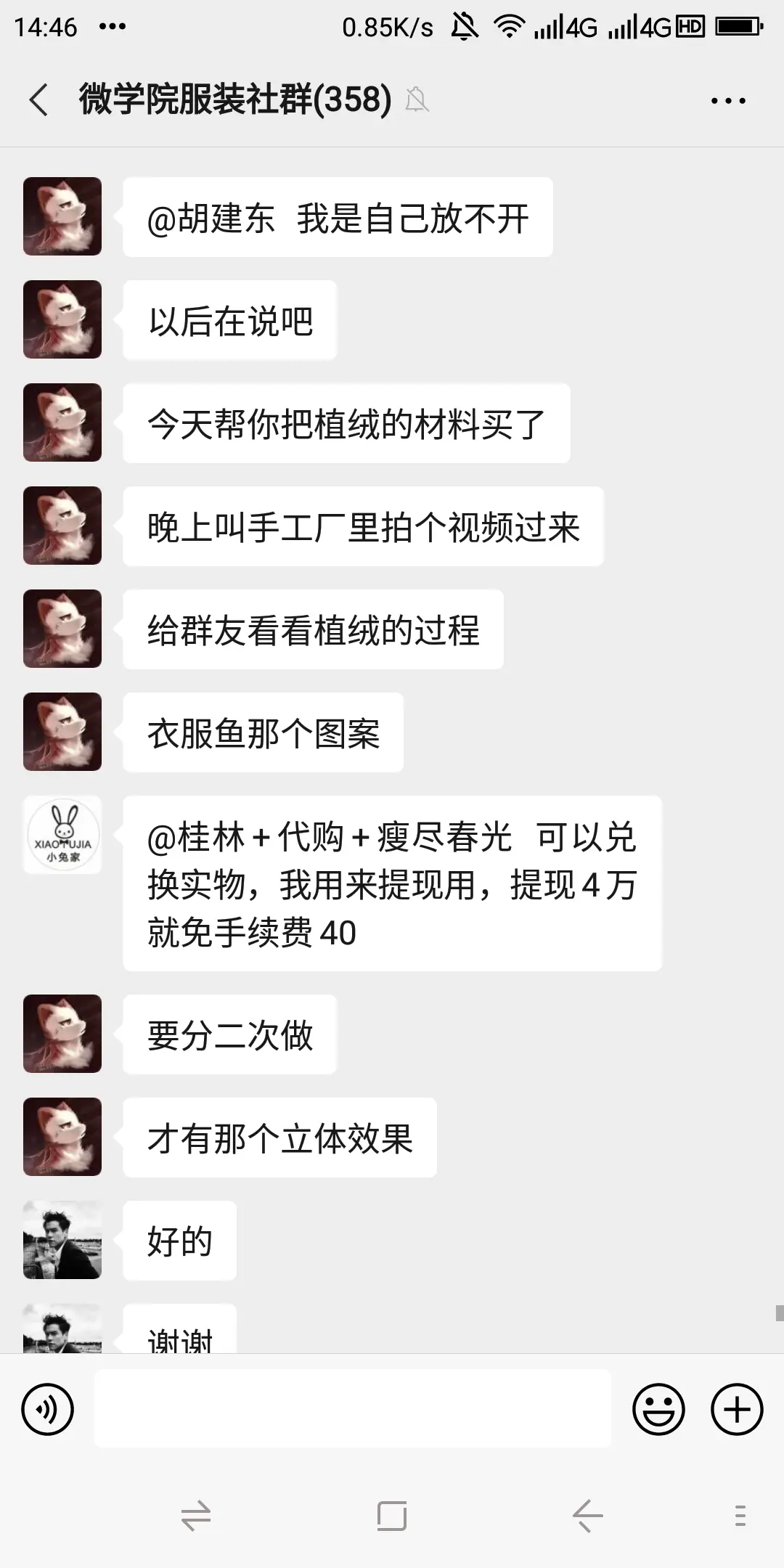
Task: Tap the system back arrow
Action: (x=587, y=1516)
